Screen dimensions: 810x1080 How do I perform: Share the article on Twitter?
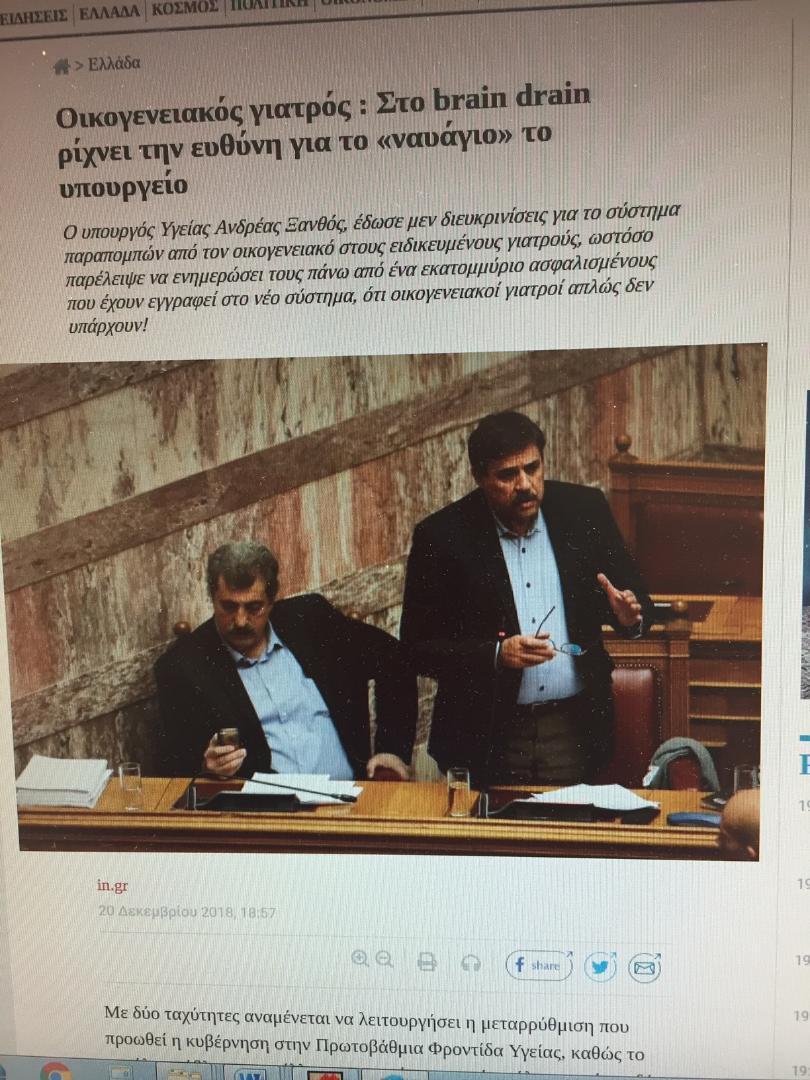coord(599,967)
